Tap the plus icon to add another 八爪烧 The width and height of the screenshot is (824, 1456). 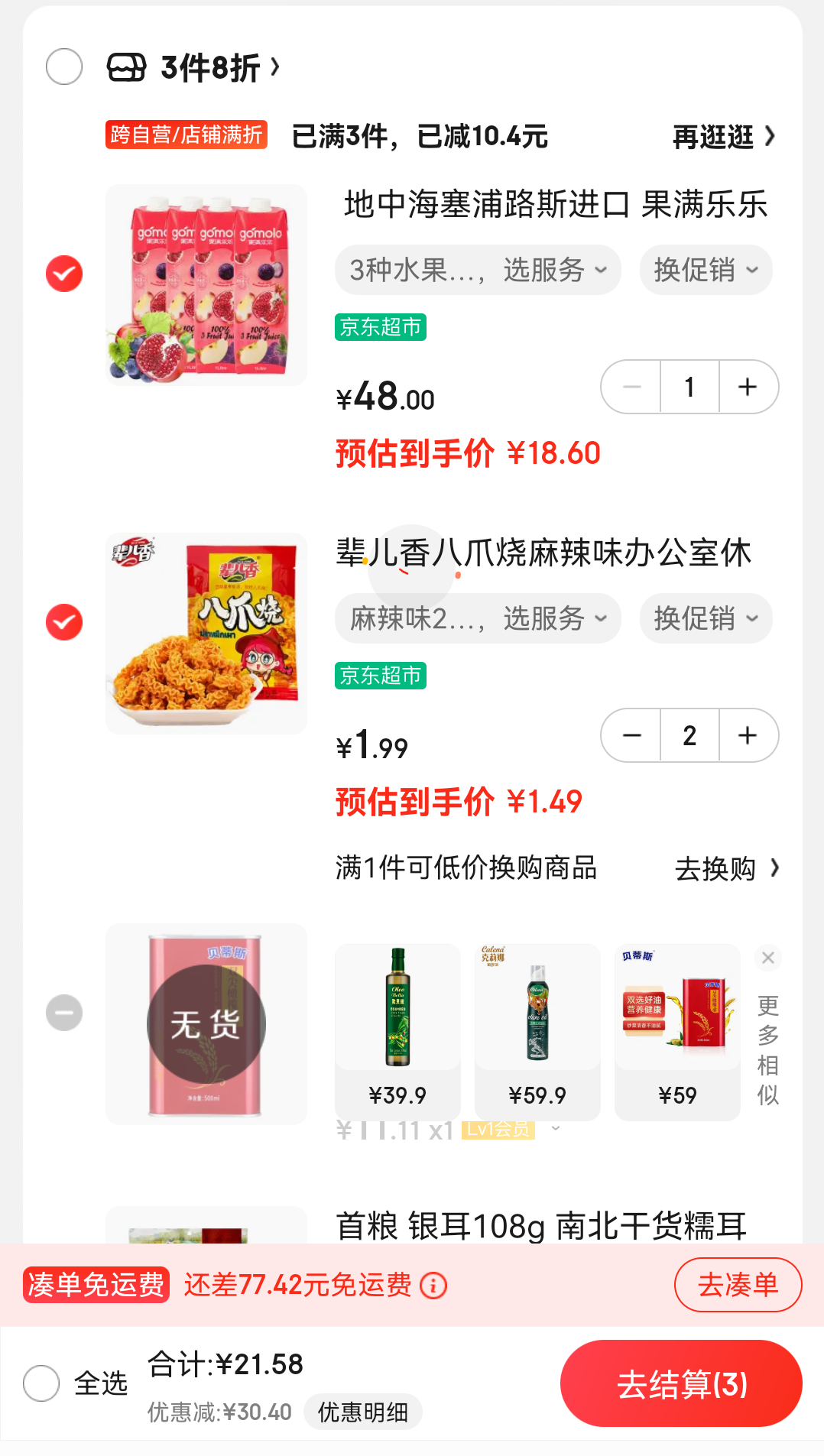(747, 735)
